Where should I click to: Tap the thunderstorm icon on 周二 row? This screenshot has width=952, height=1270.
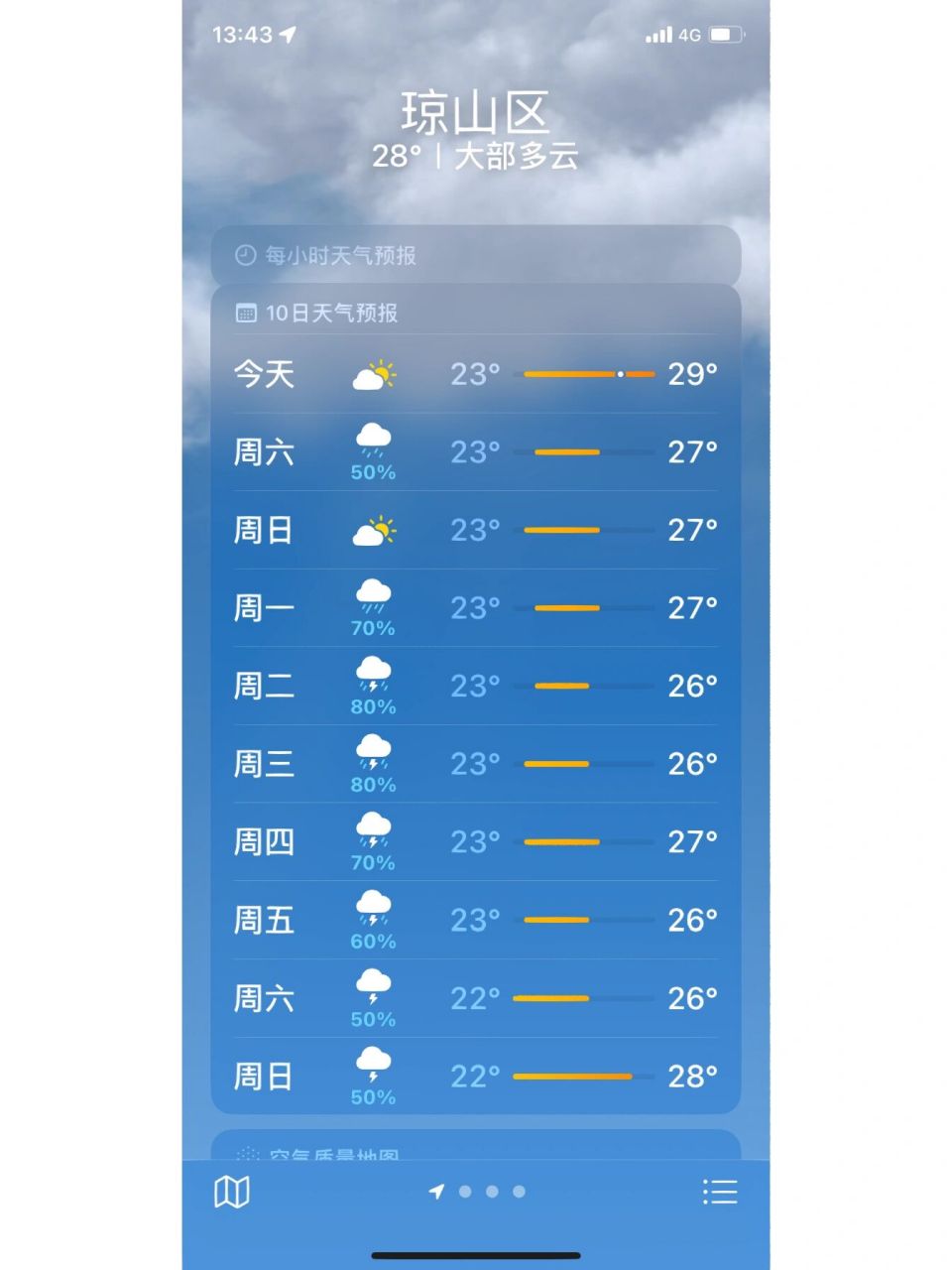coord(372,677)
